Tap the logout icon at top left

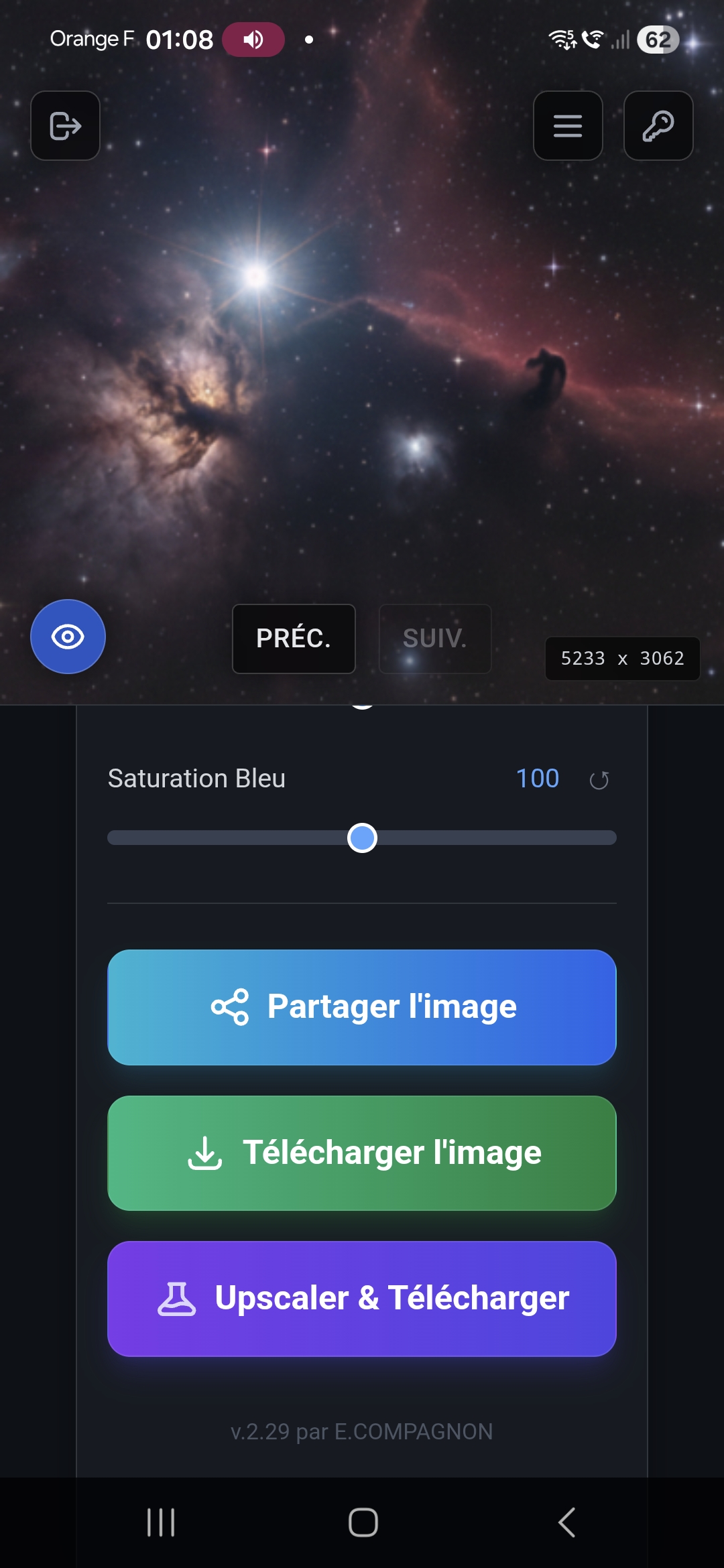click(x=65, y=126)
